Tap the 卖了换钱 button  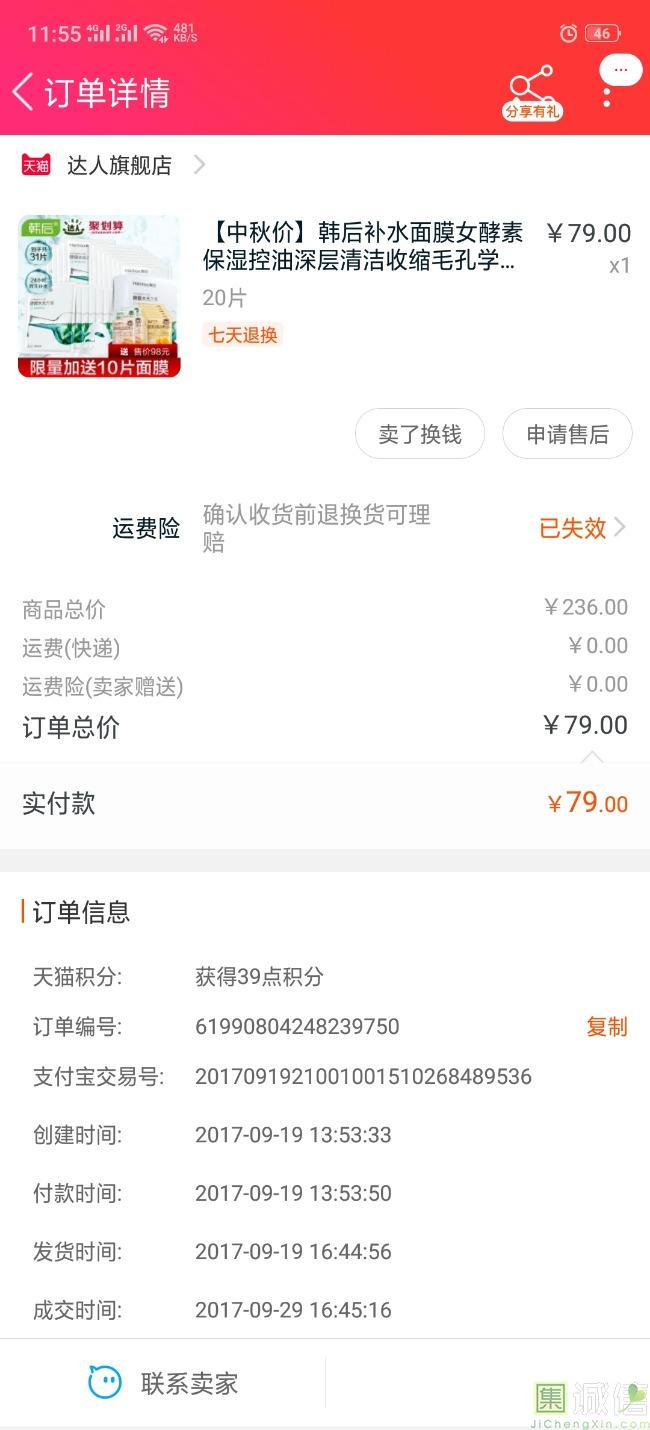coord(420,434)
